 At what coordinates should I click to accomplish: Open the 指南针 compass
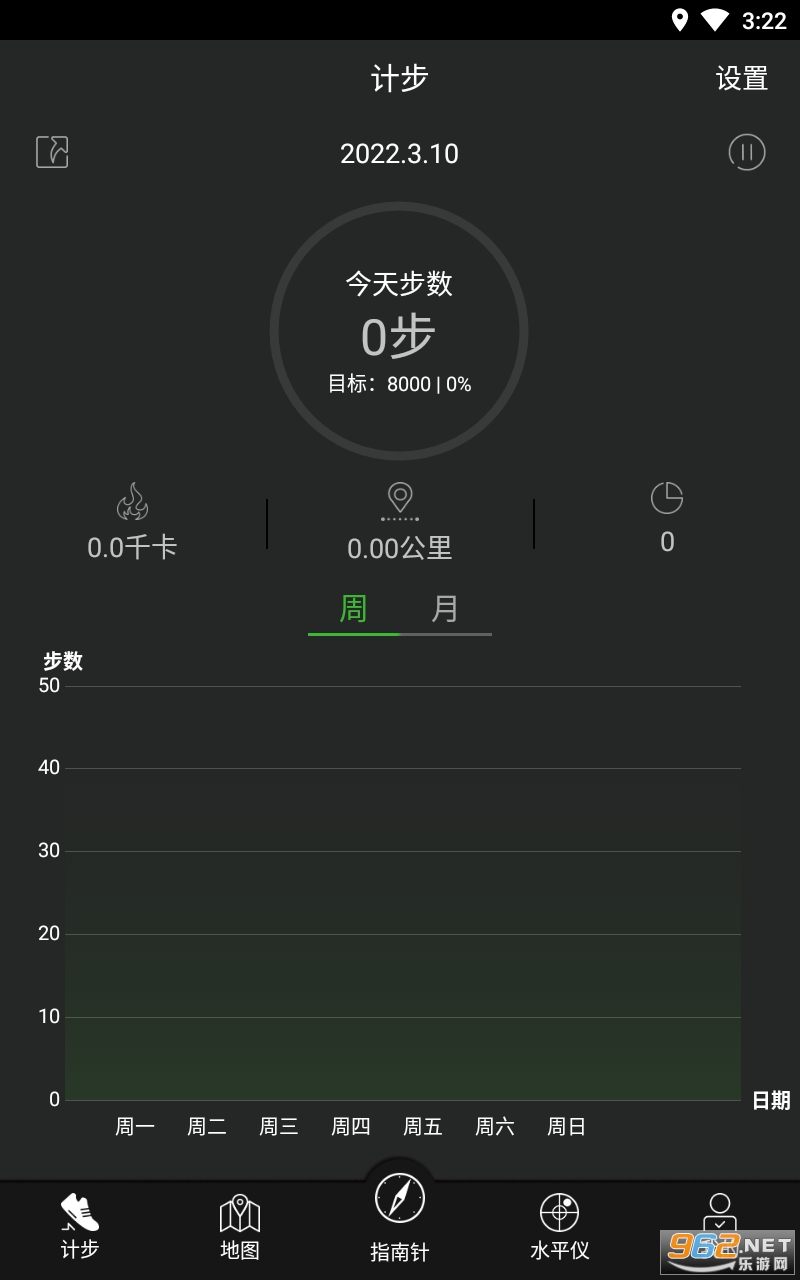coord(400,1215)
